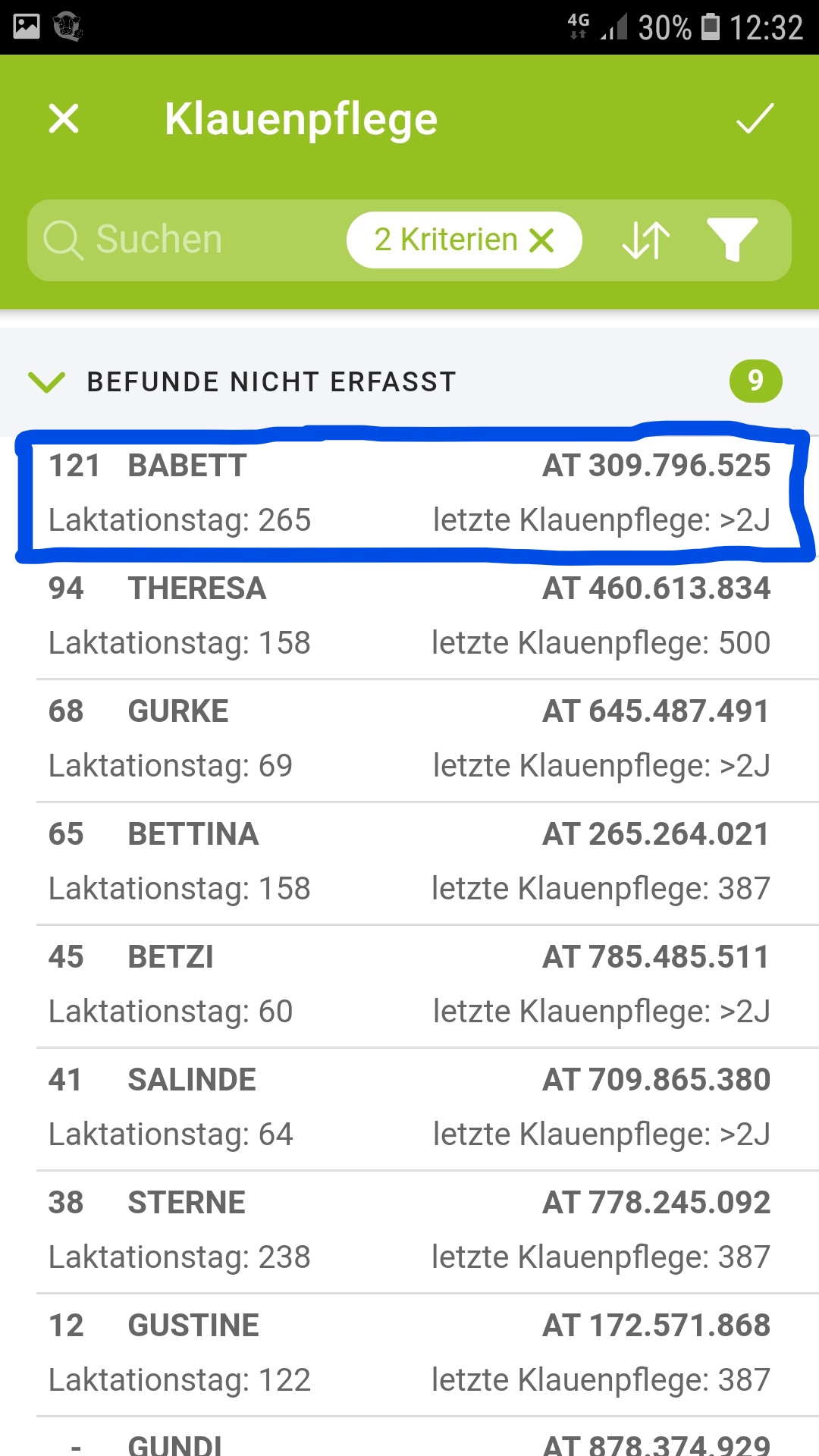Screen dimensions: 819x1456
Task: Open the entry for STERNE
Action: click(409, 1230)
